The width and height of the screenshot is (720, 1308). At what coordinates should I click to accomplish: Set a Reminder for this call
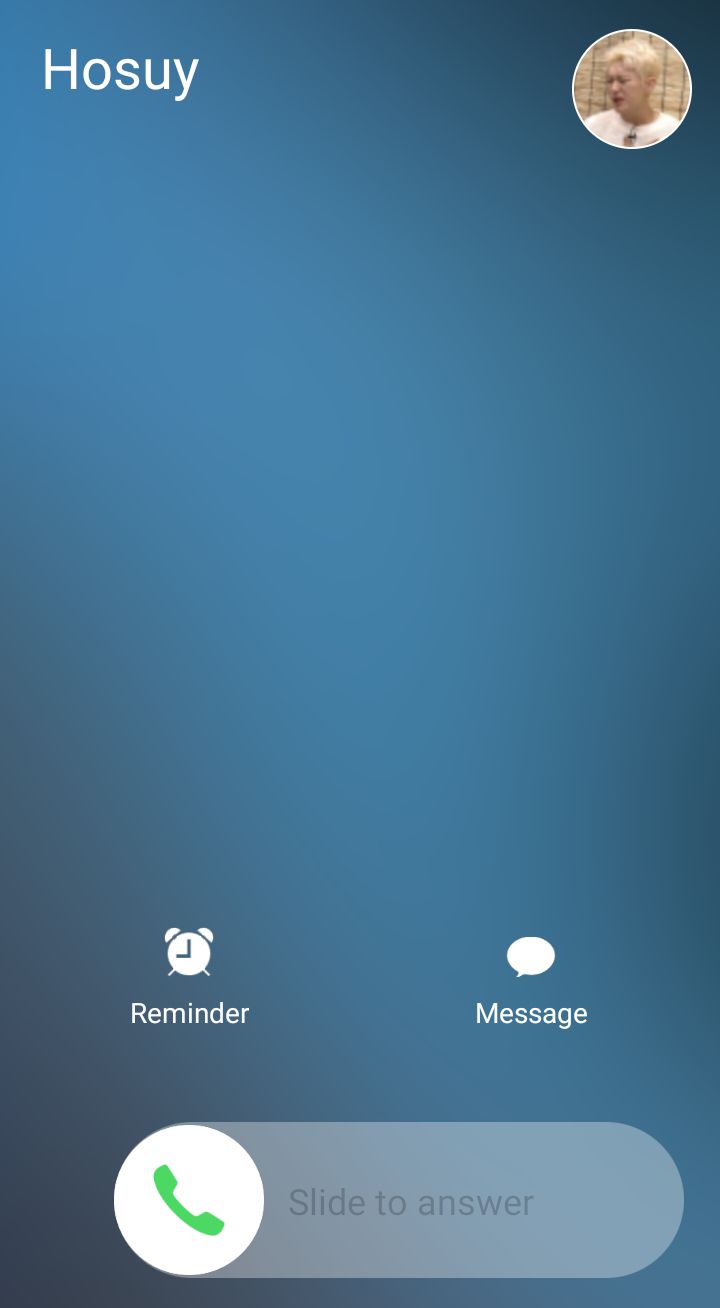pos(189,977)
